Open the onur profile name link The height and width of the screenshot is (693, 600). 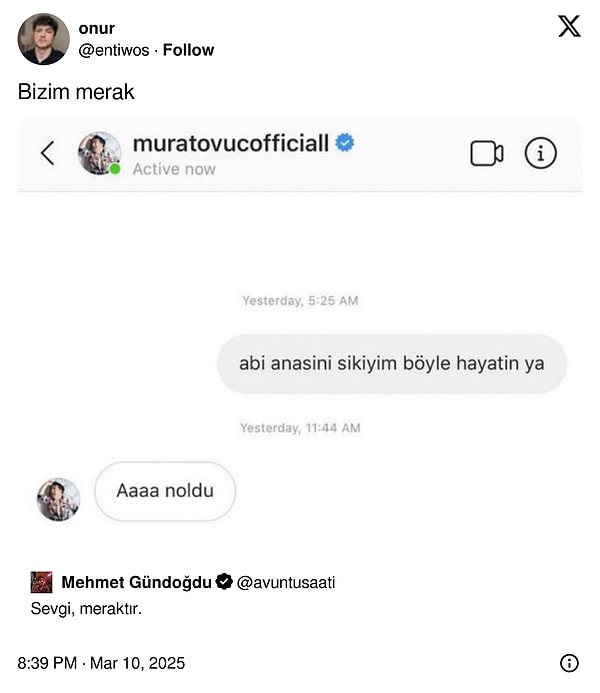(96, 28)
